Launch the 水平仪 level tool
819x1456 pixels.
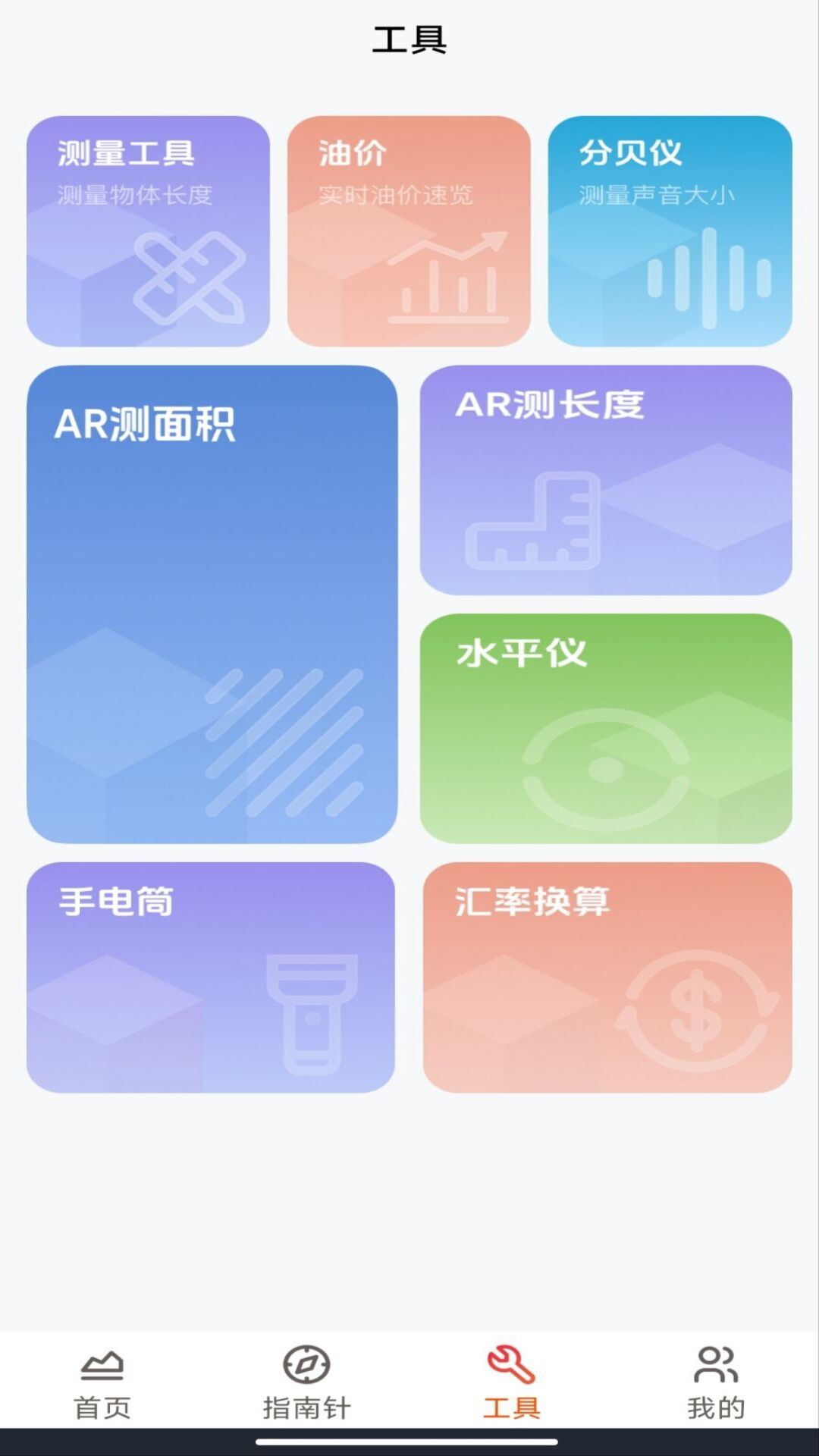tap(606, 729)
